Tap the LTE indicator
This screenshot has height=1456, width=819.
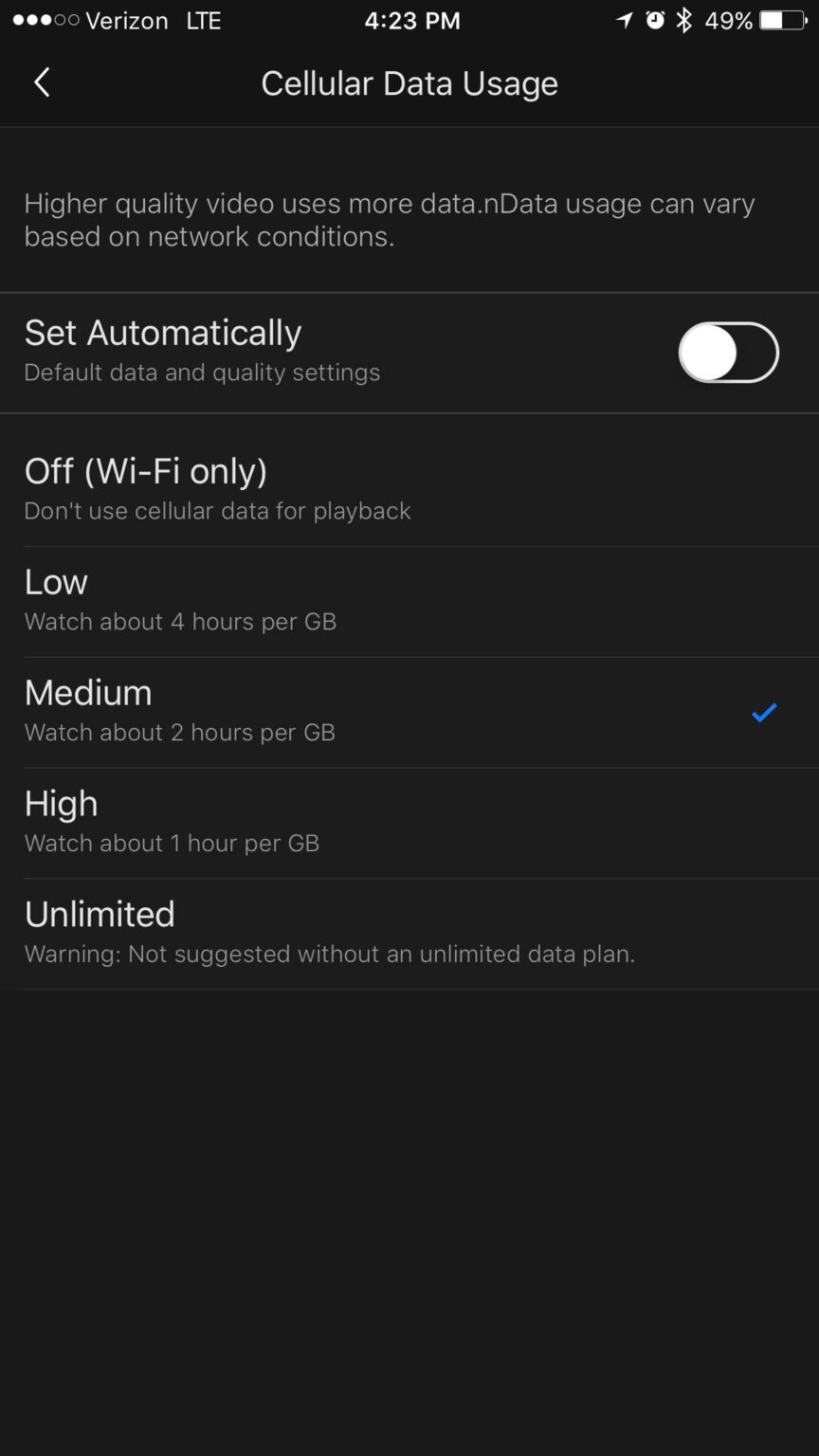pyautogui.click(x=202, y=20)
